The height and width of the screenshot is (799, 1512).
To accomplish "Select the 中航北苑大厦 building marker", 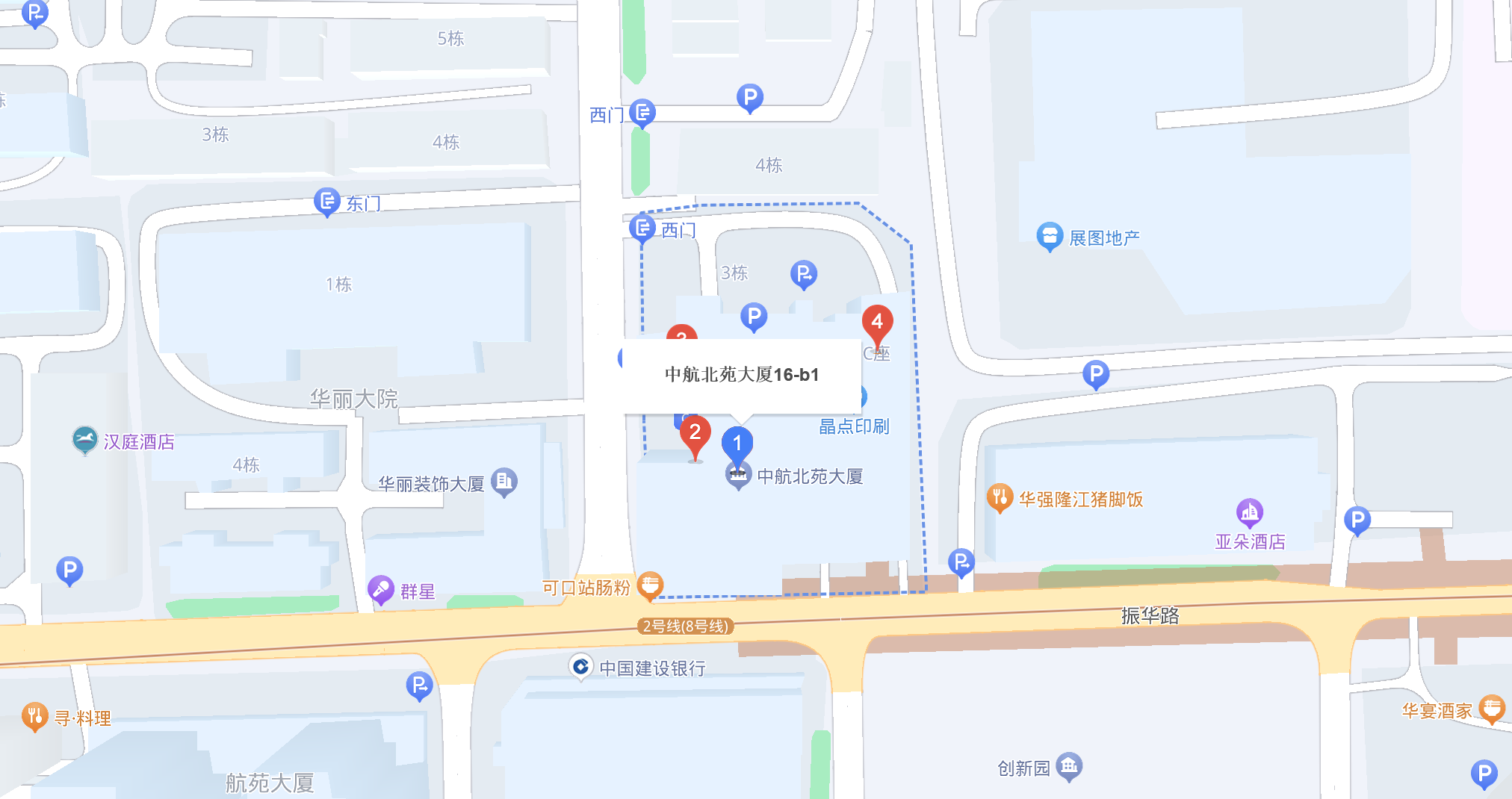I will pos(739,476).
